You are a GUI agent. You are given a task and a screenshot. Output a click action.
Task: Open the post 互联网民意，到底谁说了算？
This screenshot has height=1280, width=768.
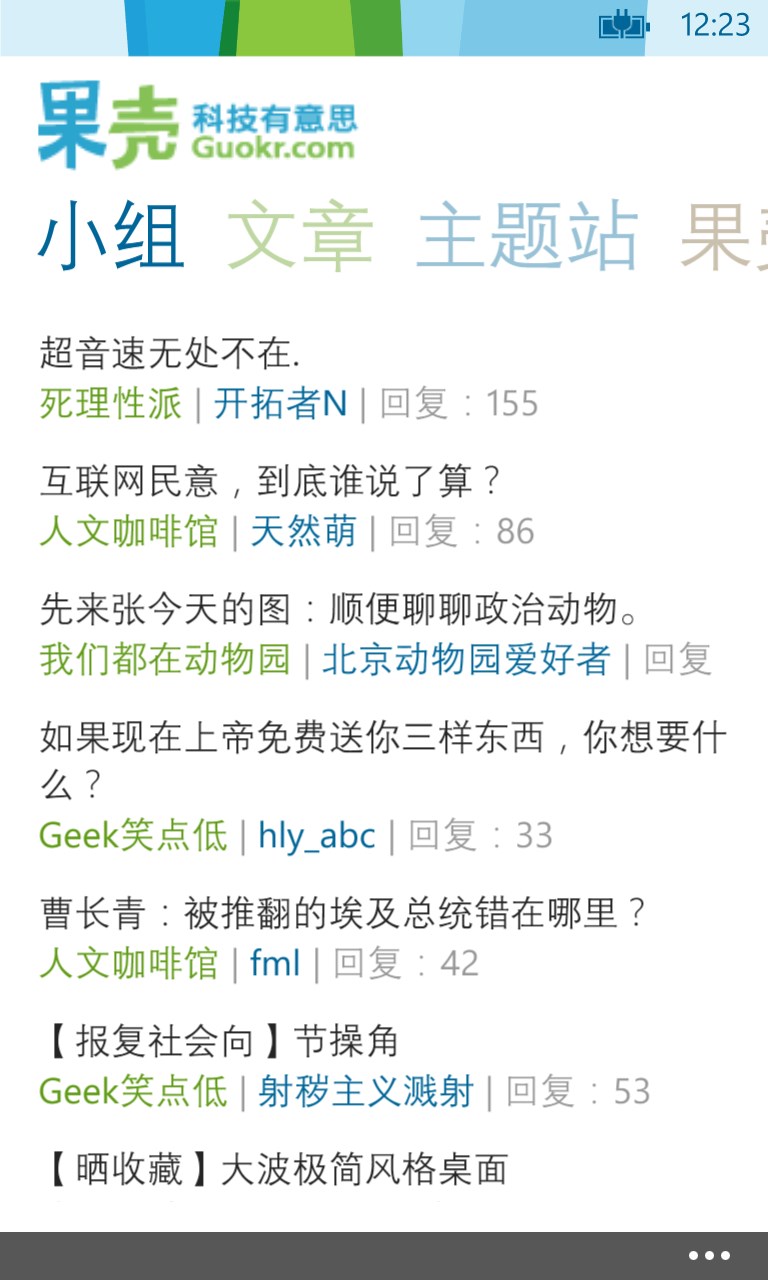270,482
